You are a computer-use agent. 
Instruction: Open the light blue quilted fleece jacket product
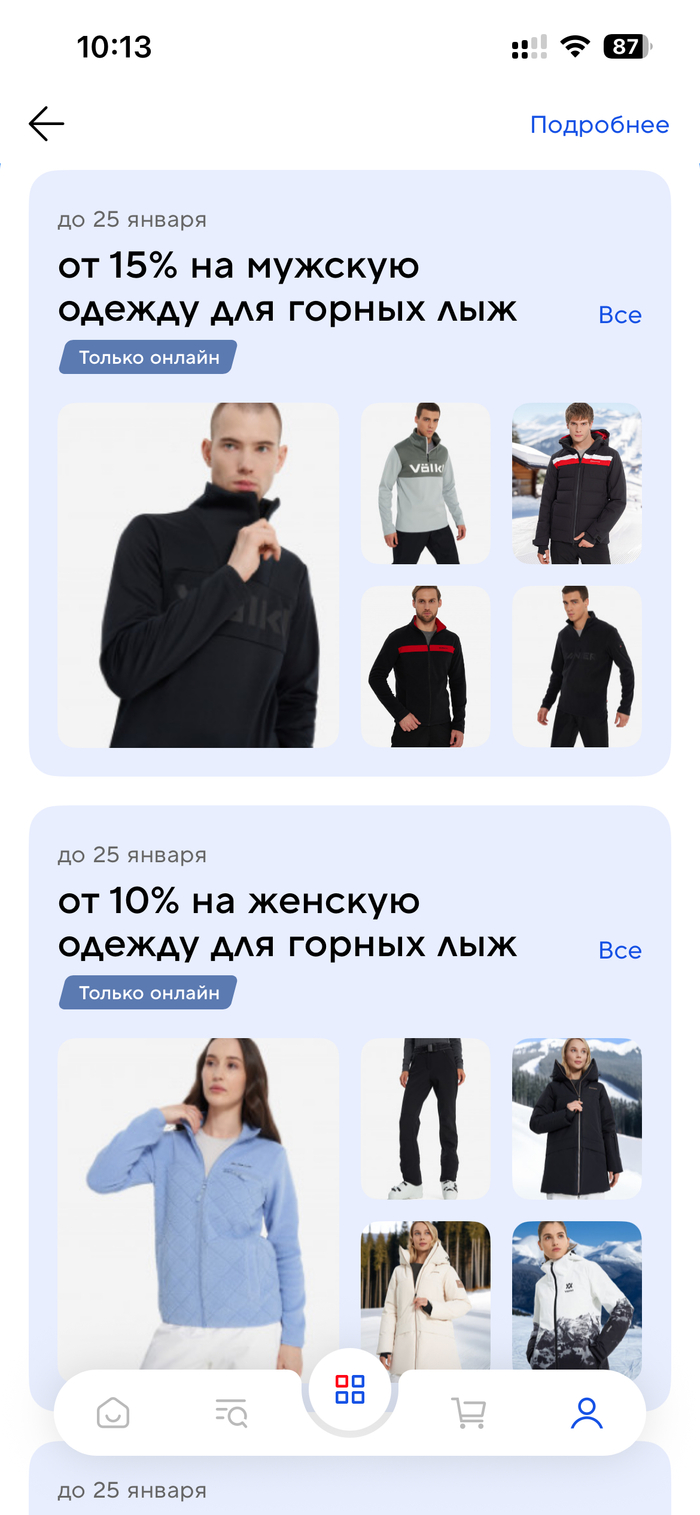(x=198, y=1200)
